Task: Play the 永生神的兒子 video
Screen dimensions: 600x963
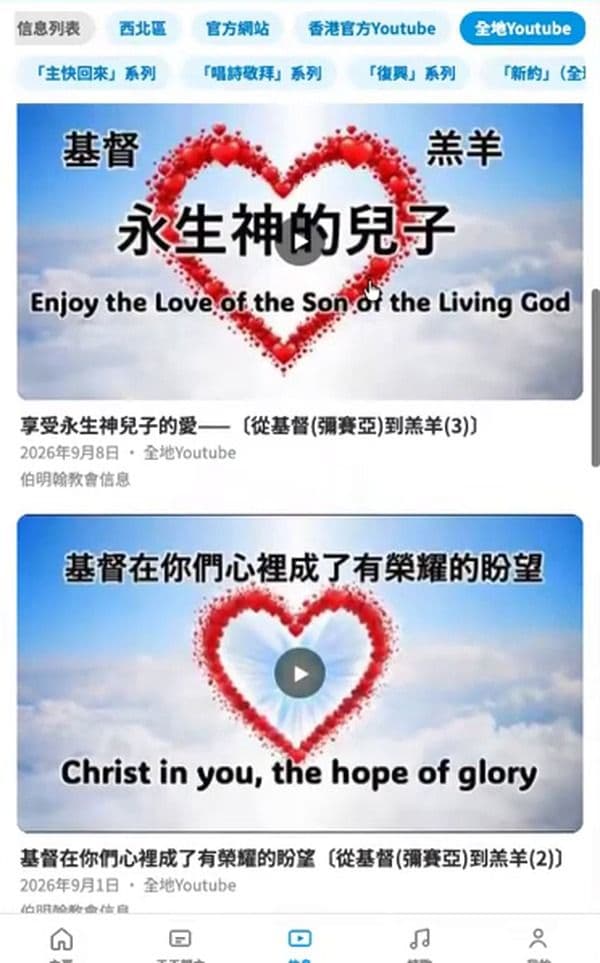Action: point(299,241)
